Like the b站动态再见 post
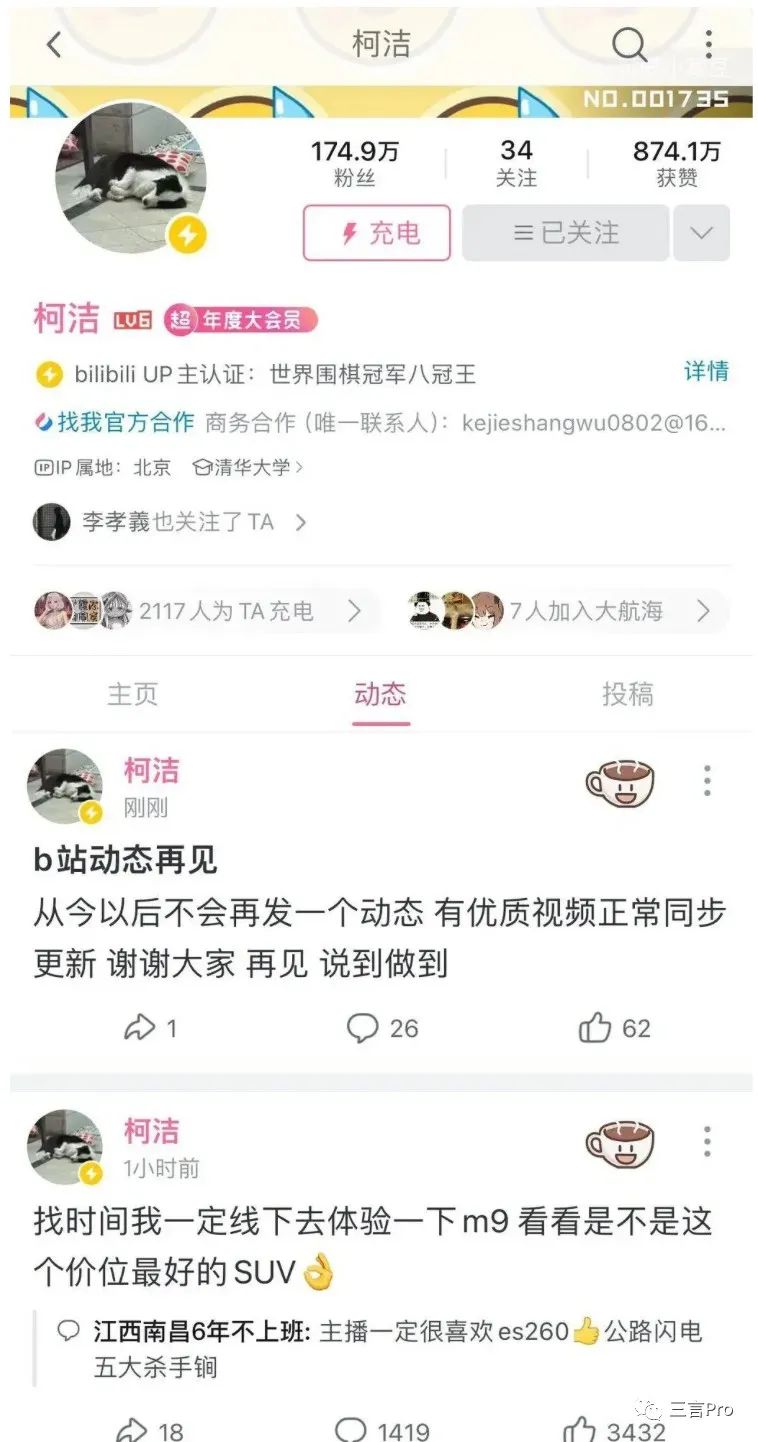This screenshot has width=758, height=1442. pos(614,1028)
